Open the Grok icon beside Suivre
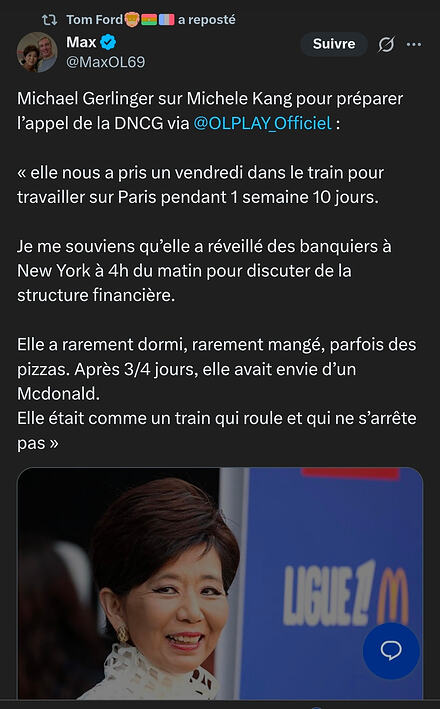Viewport: 440px width, 709px height. 386,44
